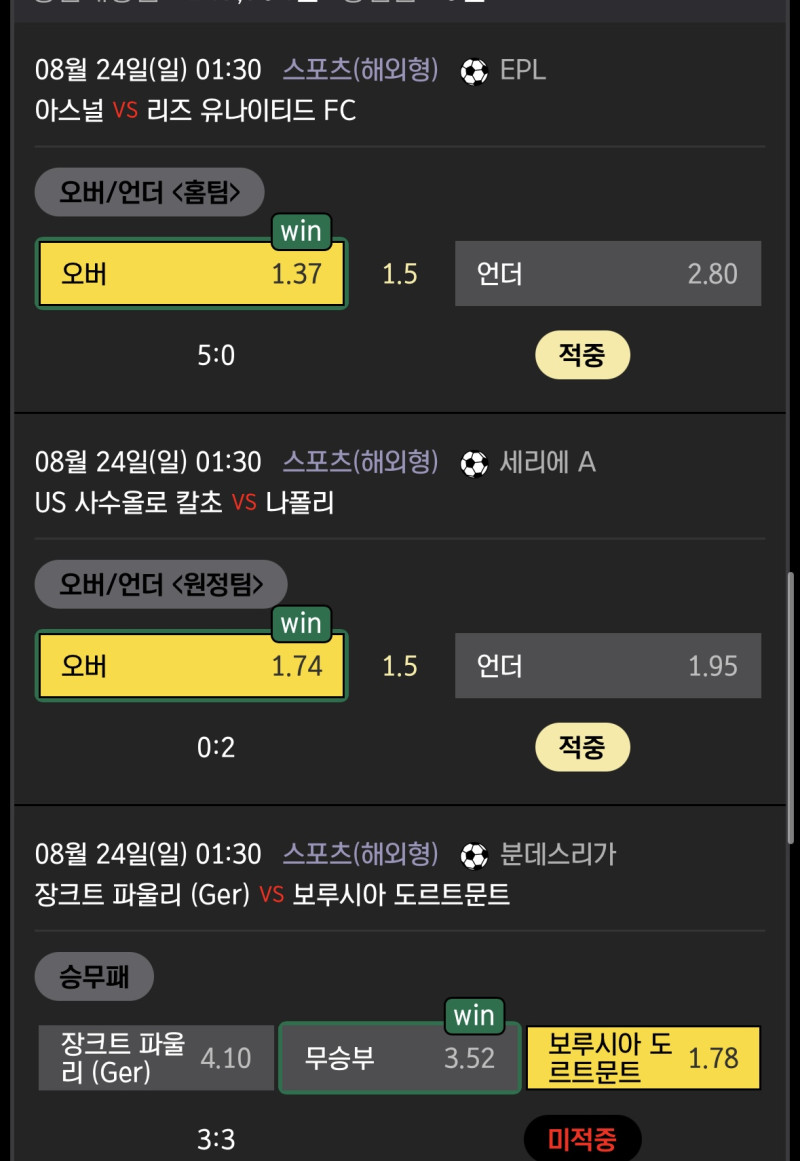Tap 장크트 파울리 (Ger) win odds 4.10
800x1161 pixels.
[156, 1057]
